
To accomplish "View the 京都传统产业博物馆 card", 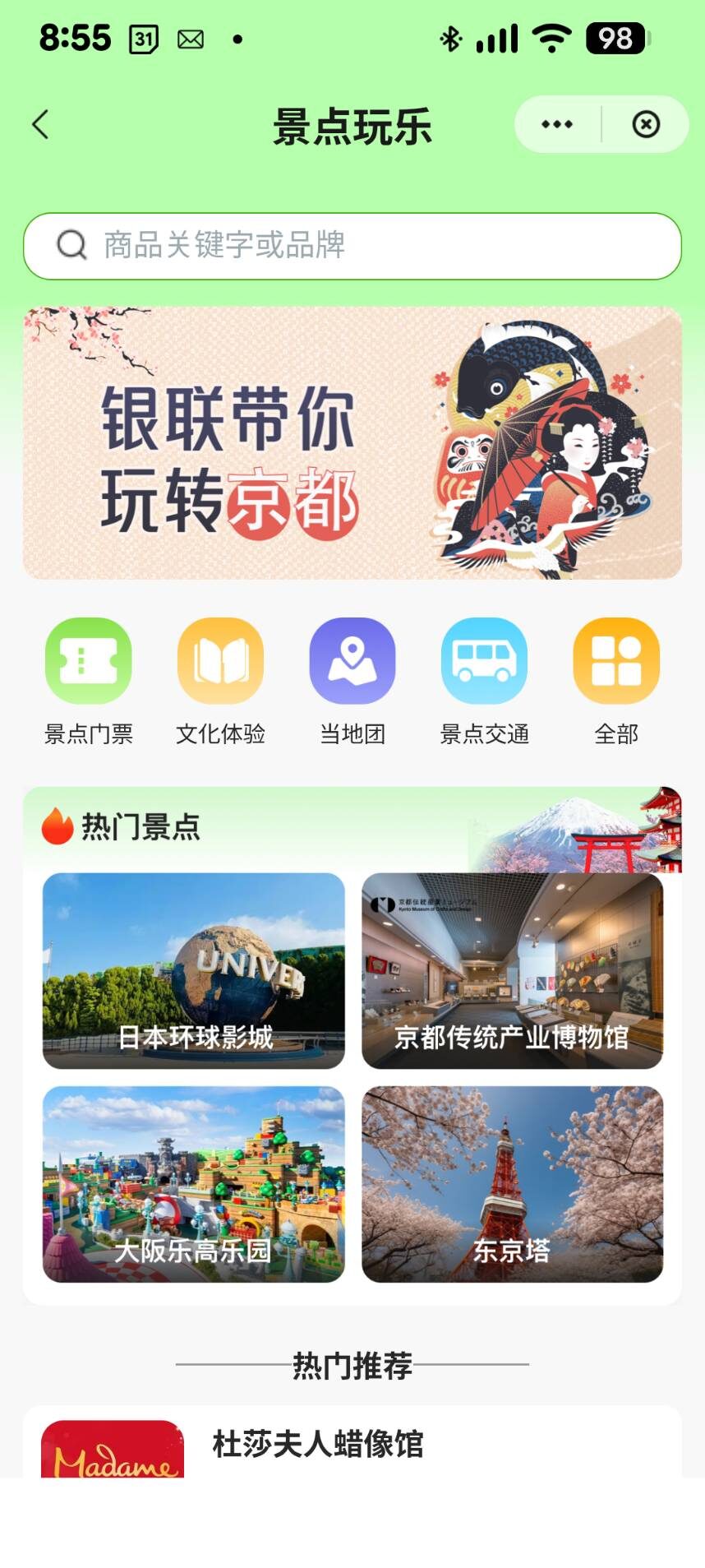I will [512, 971].
